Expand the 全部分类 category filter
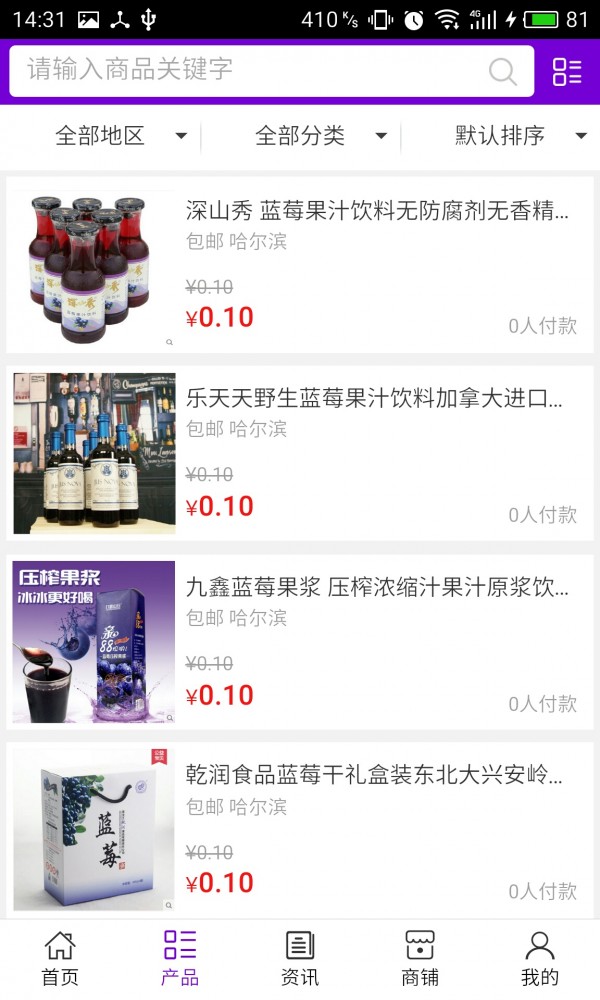The height and width of the screenshot is (1000, 600). (x=320, y=136)
